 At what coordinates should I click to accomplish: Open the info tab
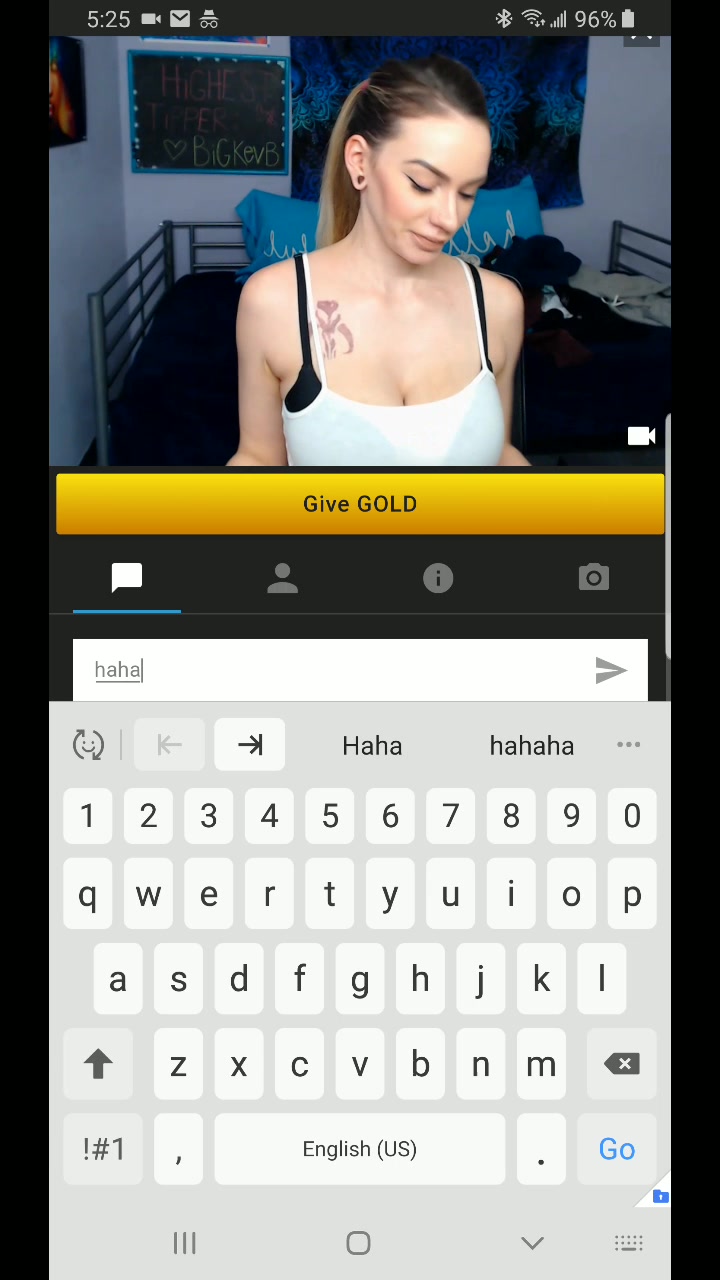point(438,578)
